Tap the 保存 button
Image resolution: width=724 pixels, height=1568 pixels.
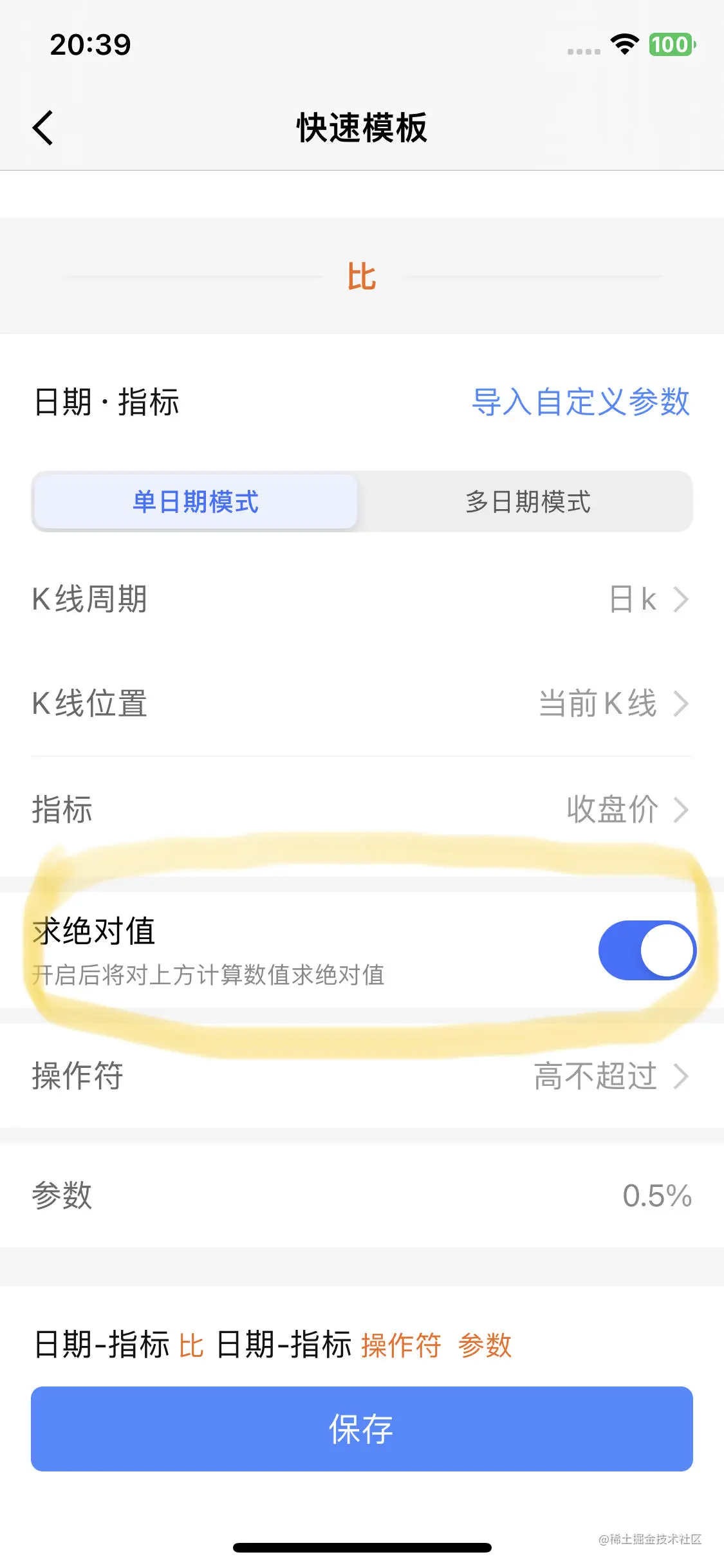pos(362,1429)
